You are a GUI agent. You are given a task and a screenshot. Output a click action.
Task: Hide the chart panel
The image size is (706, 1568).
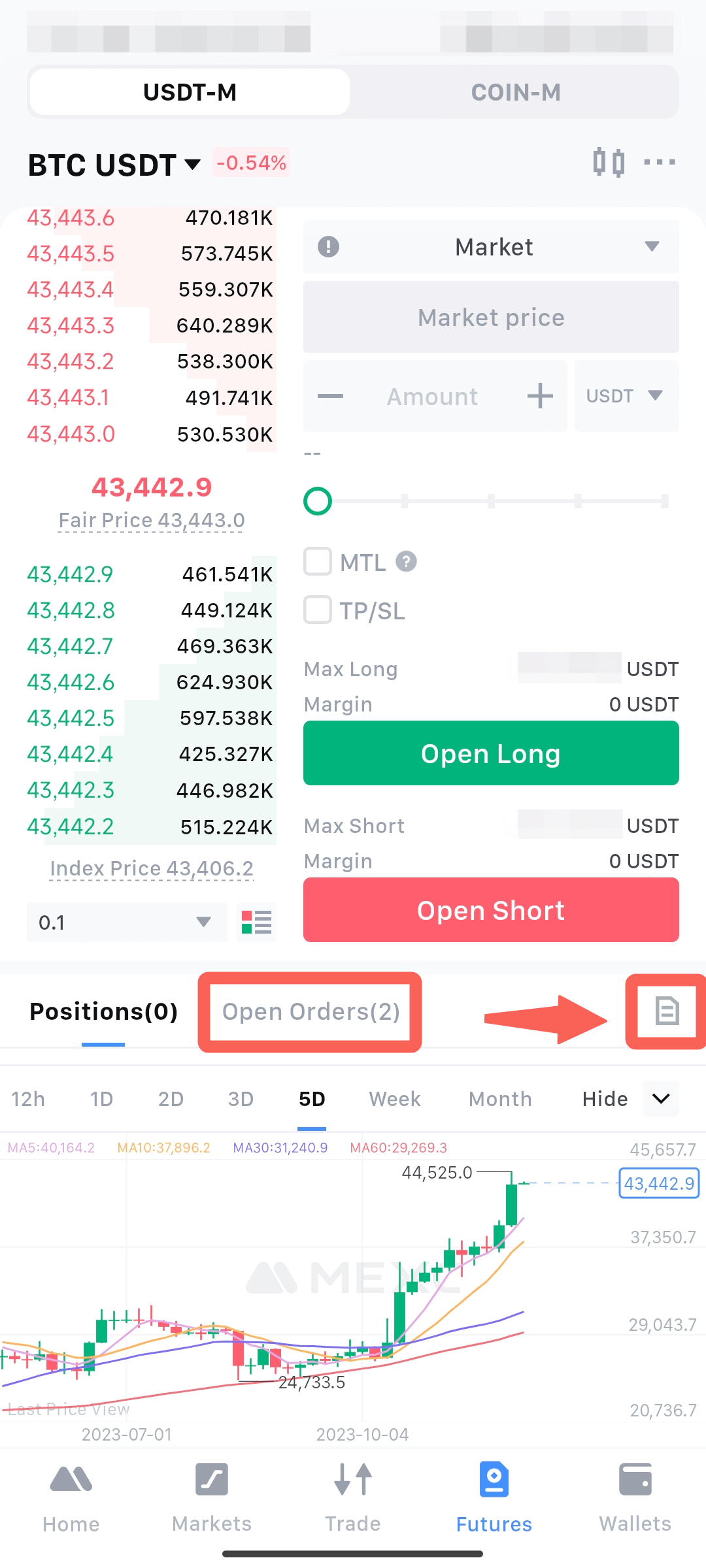click(605, 1099)
